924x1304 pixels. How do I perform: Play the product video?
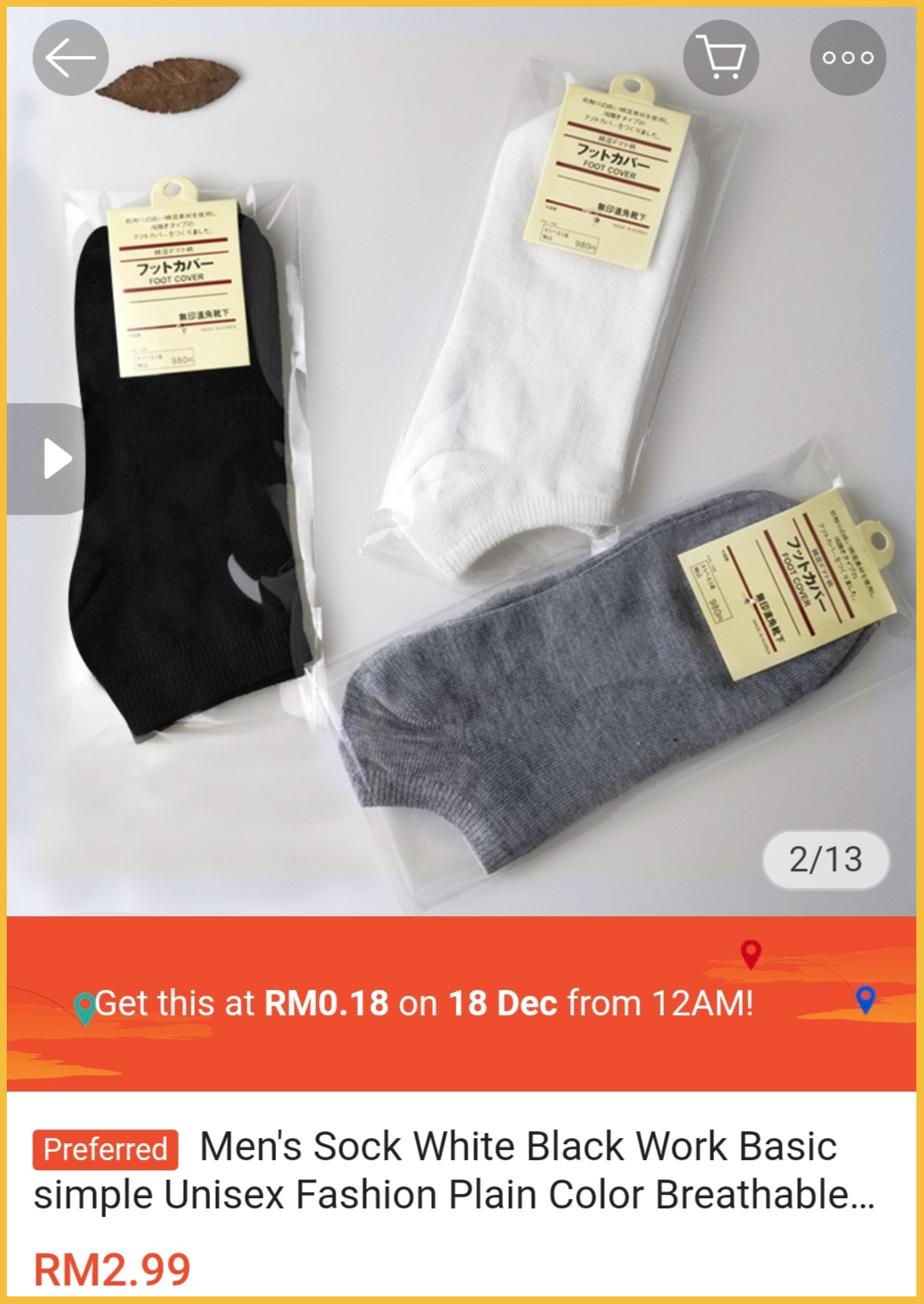(x=53, y=459)
